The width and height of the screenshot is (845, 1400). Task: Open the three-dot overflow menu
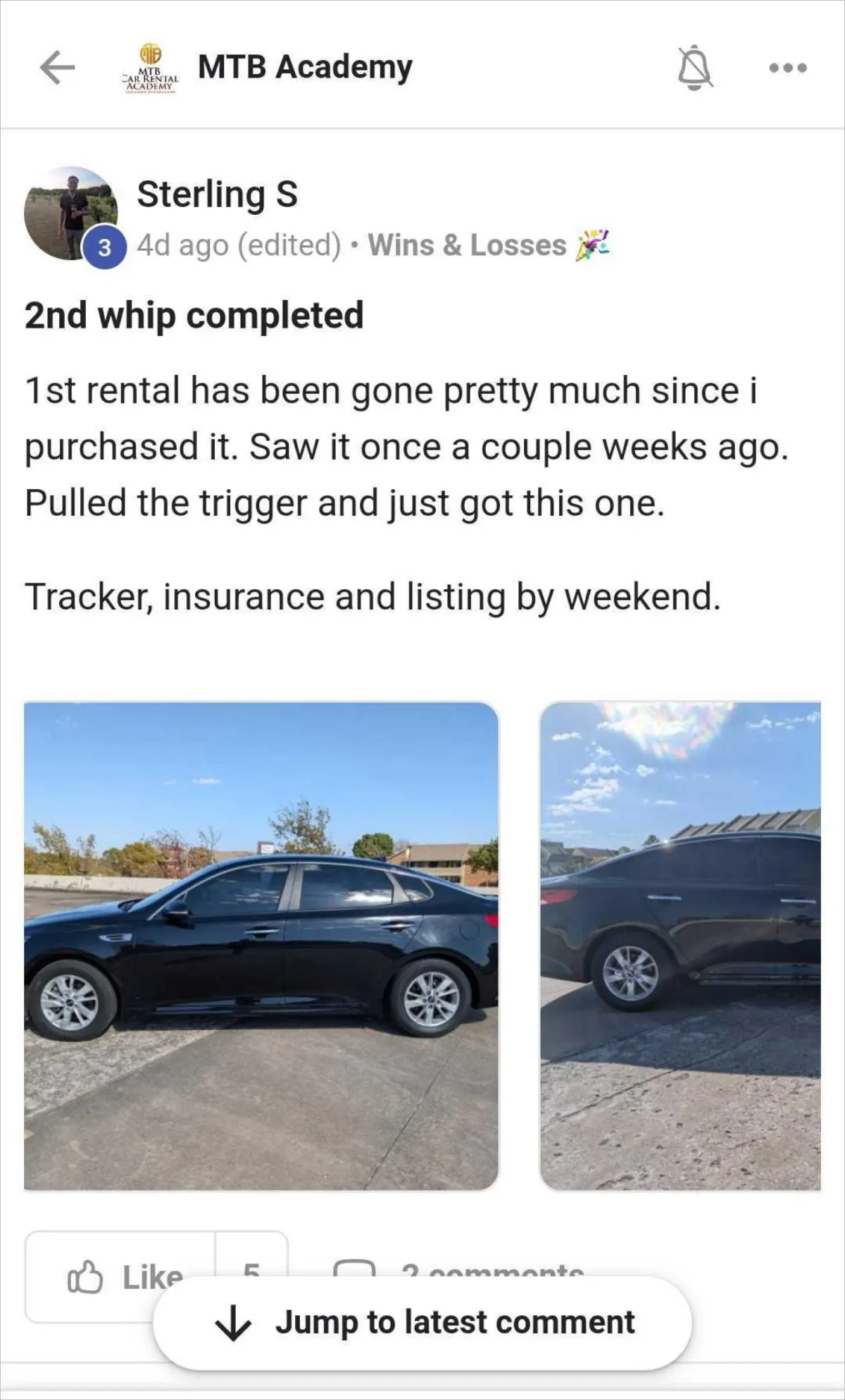pyautogui.click(x=788, y=68)
